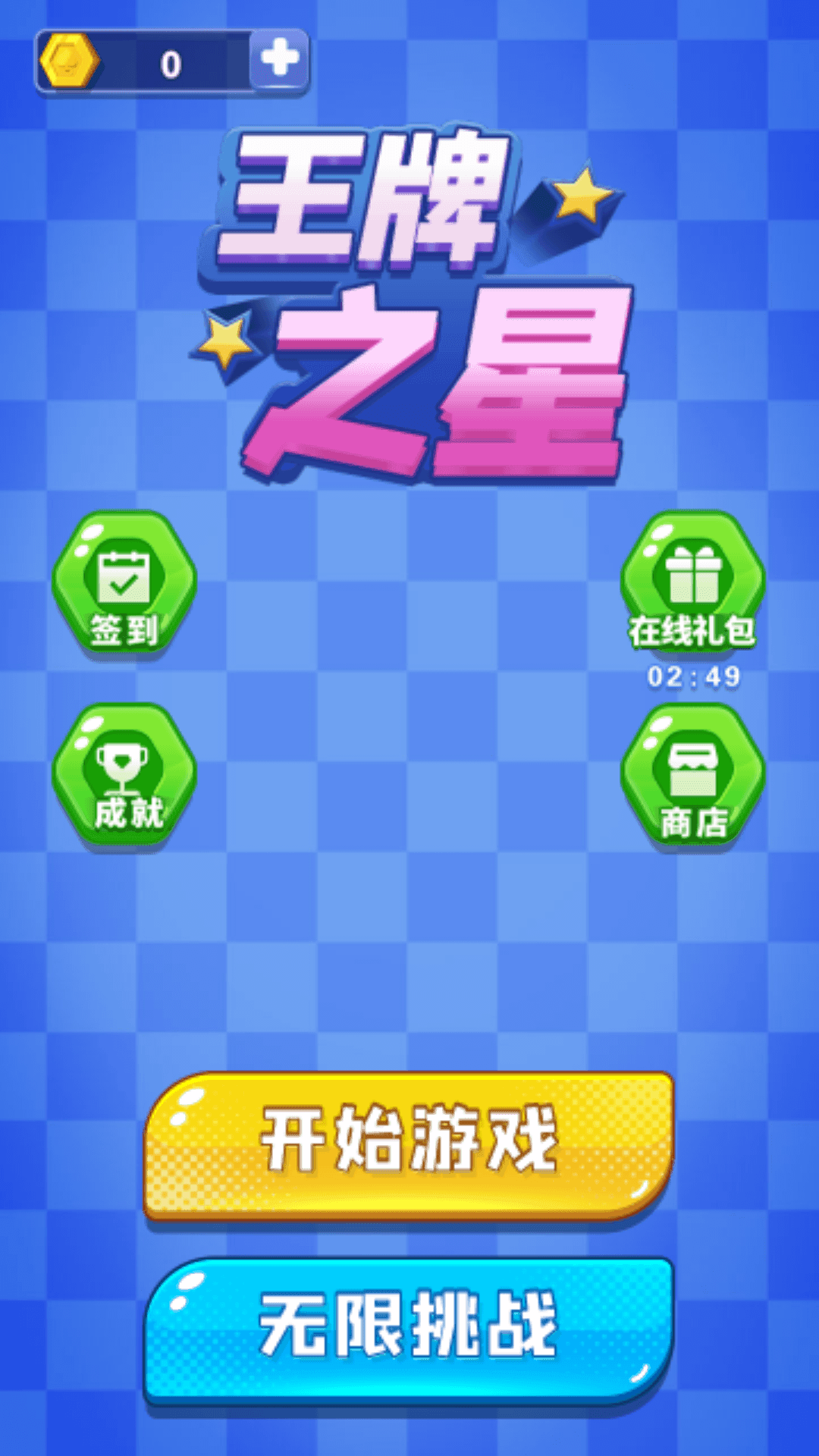Claim the 在线礼包 online gift
This screenshot has width=819, height=1456.
pyautogui.click(x=692, y=582)
